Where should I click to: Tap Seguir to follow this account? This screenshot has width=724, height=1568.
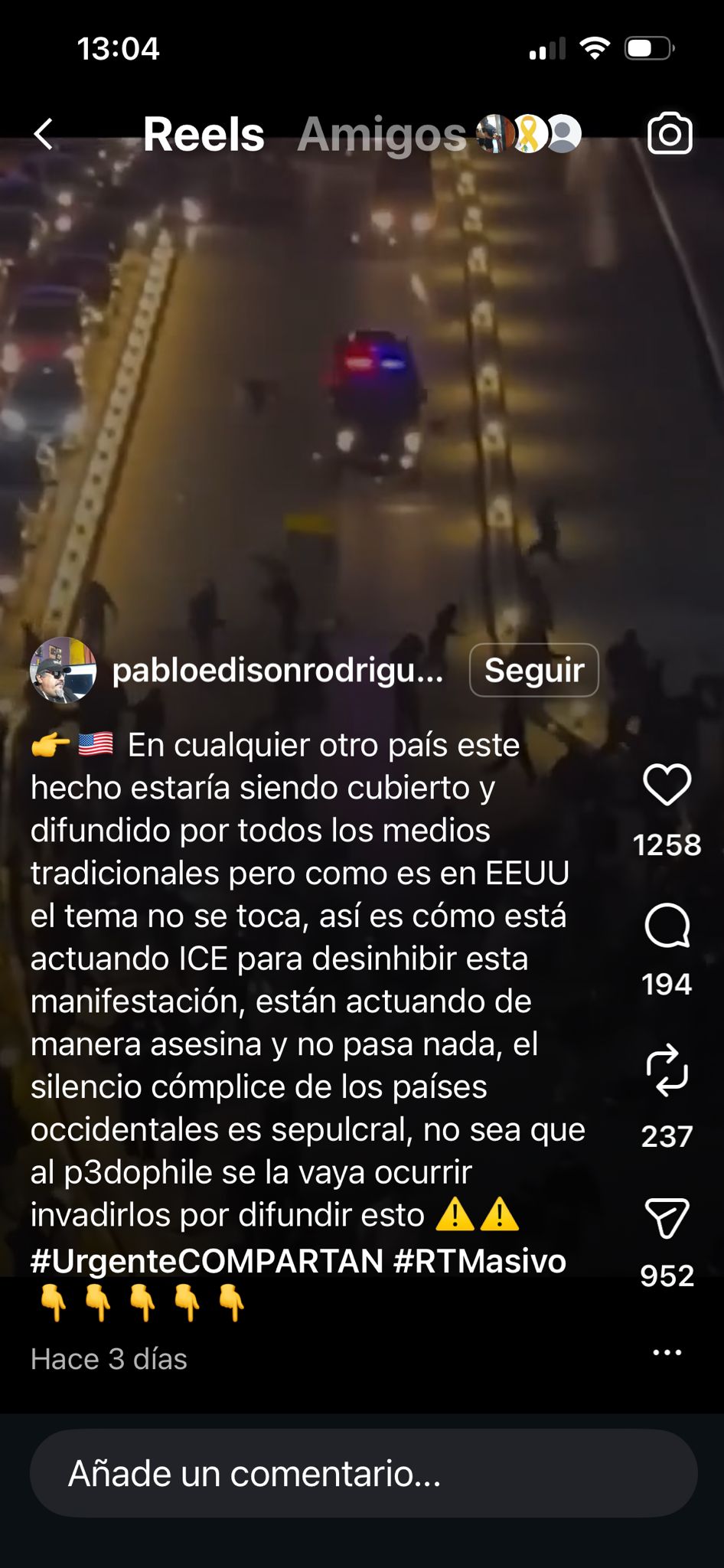533,670
